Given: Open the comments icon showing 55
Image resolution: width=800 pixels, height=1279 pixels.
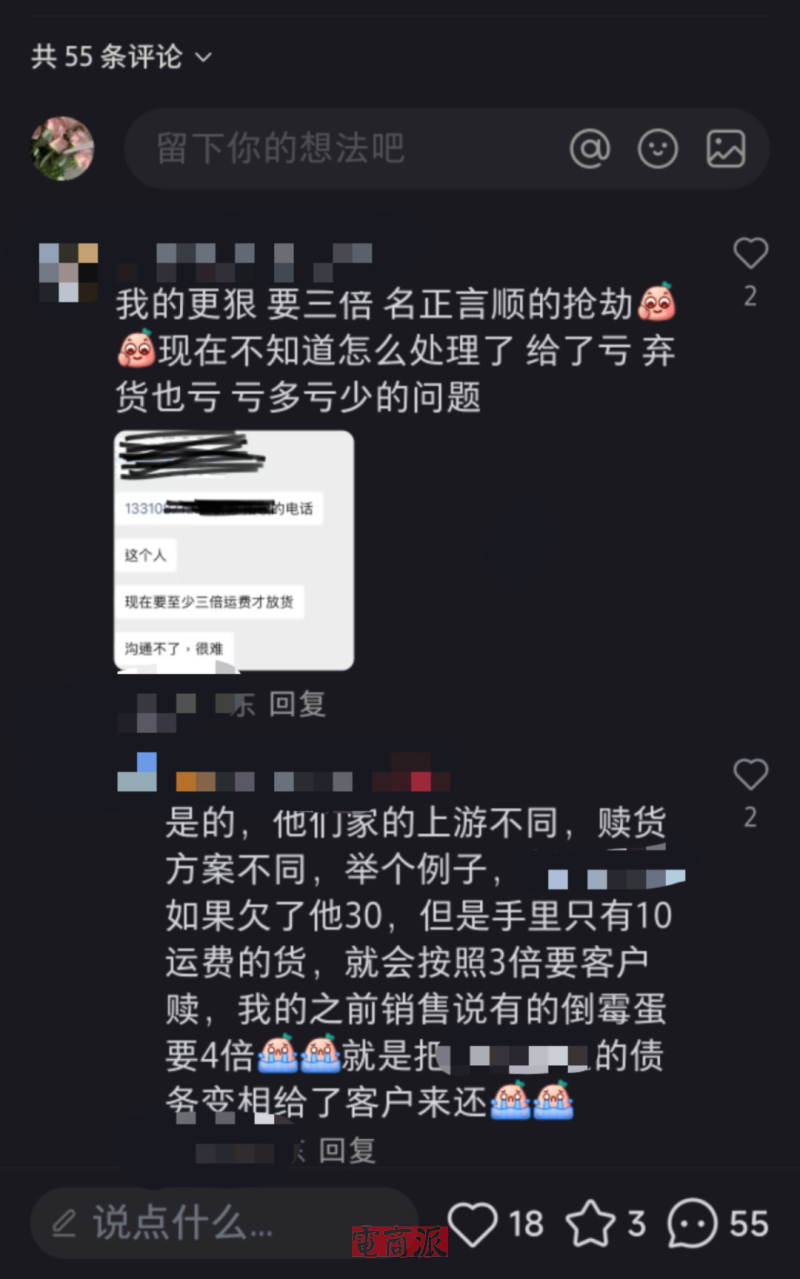Looking at the screenshot, I should (x=692, y=1223).
